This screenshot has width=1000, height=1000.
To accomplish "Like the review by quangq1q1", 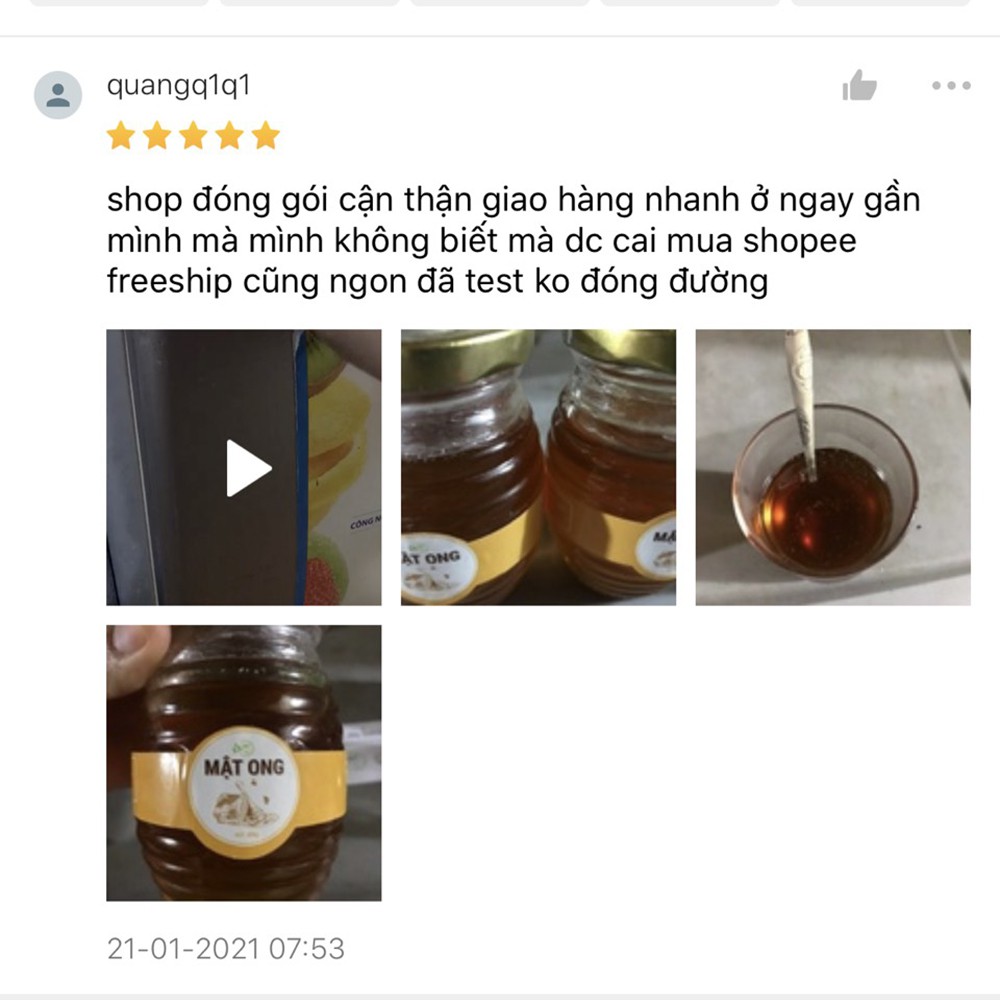I will 859,85.
